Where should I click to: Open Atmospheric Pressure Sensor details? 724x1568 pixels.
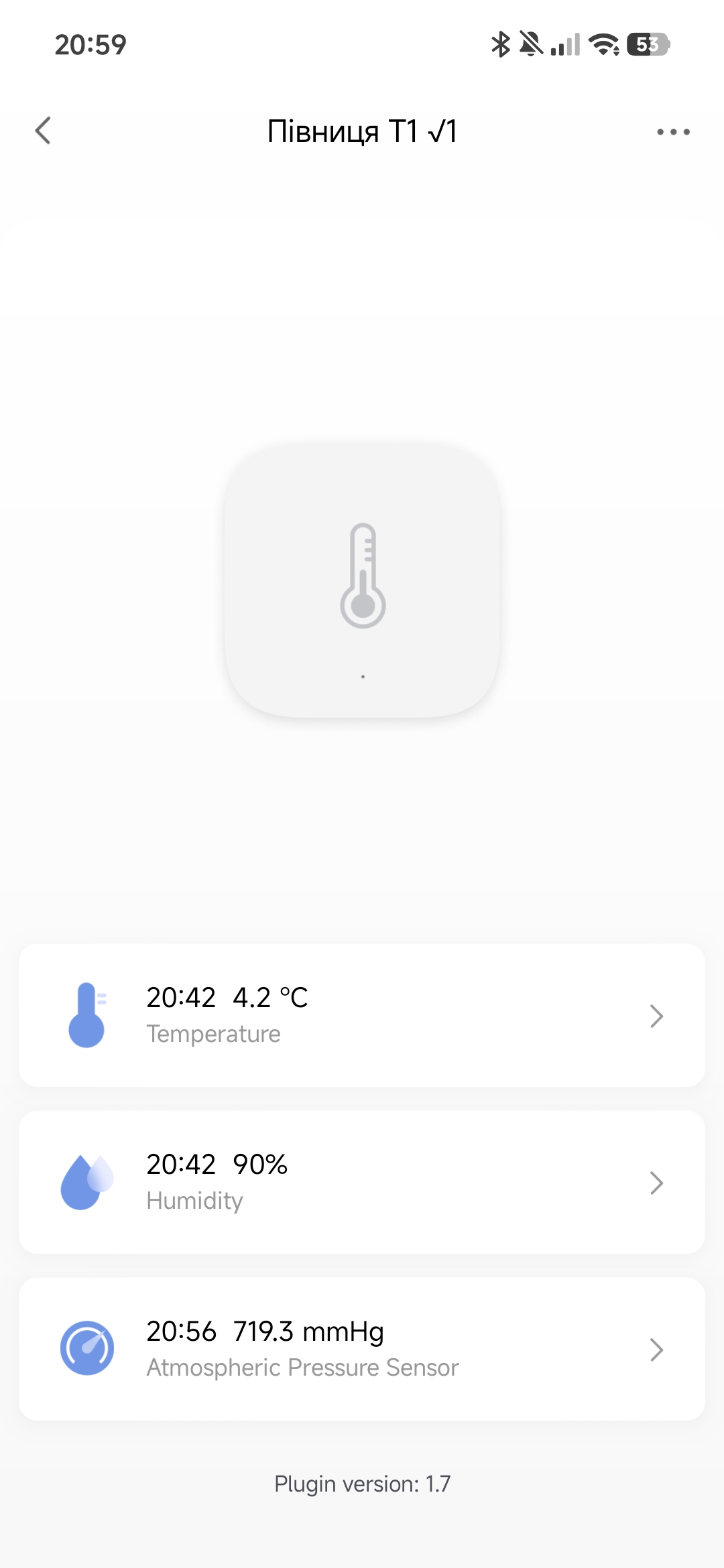362,1349
